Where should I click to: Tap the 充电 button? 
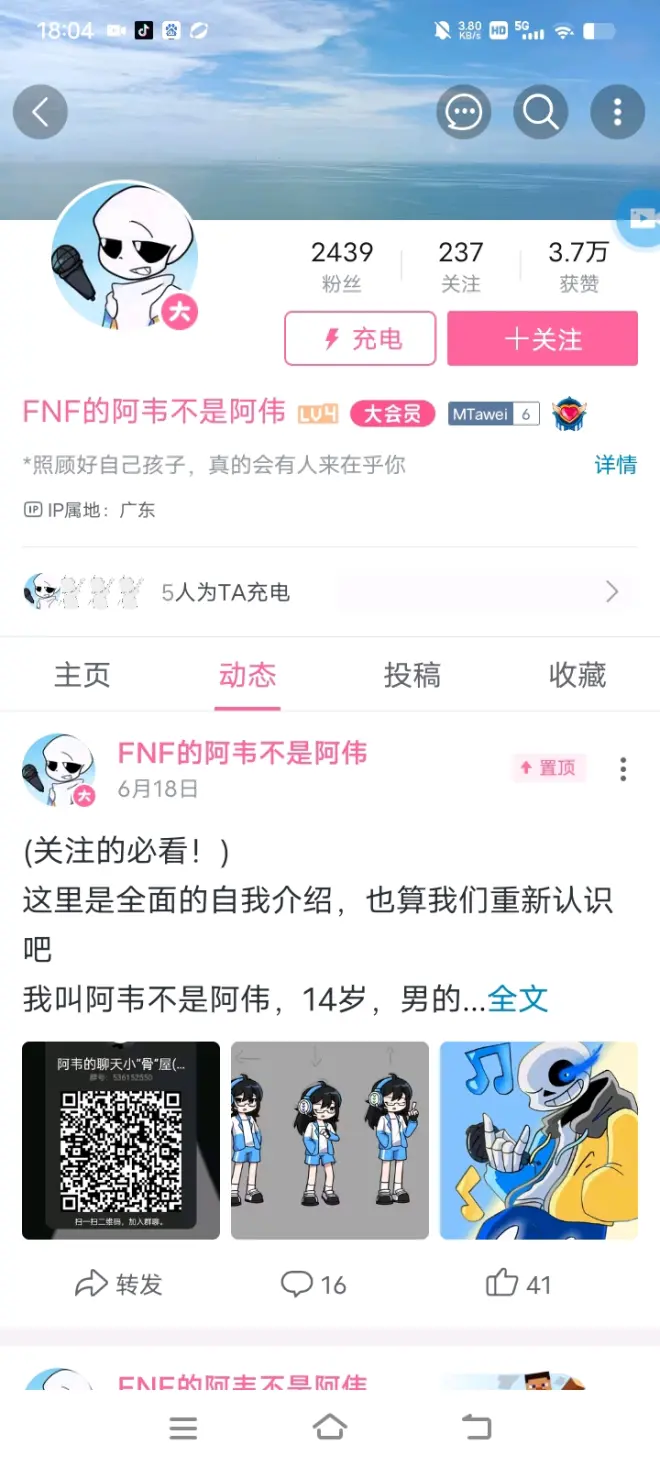(360, 339)
